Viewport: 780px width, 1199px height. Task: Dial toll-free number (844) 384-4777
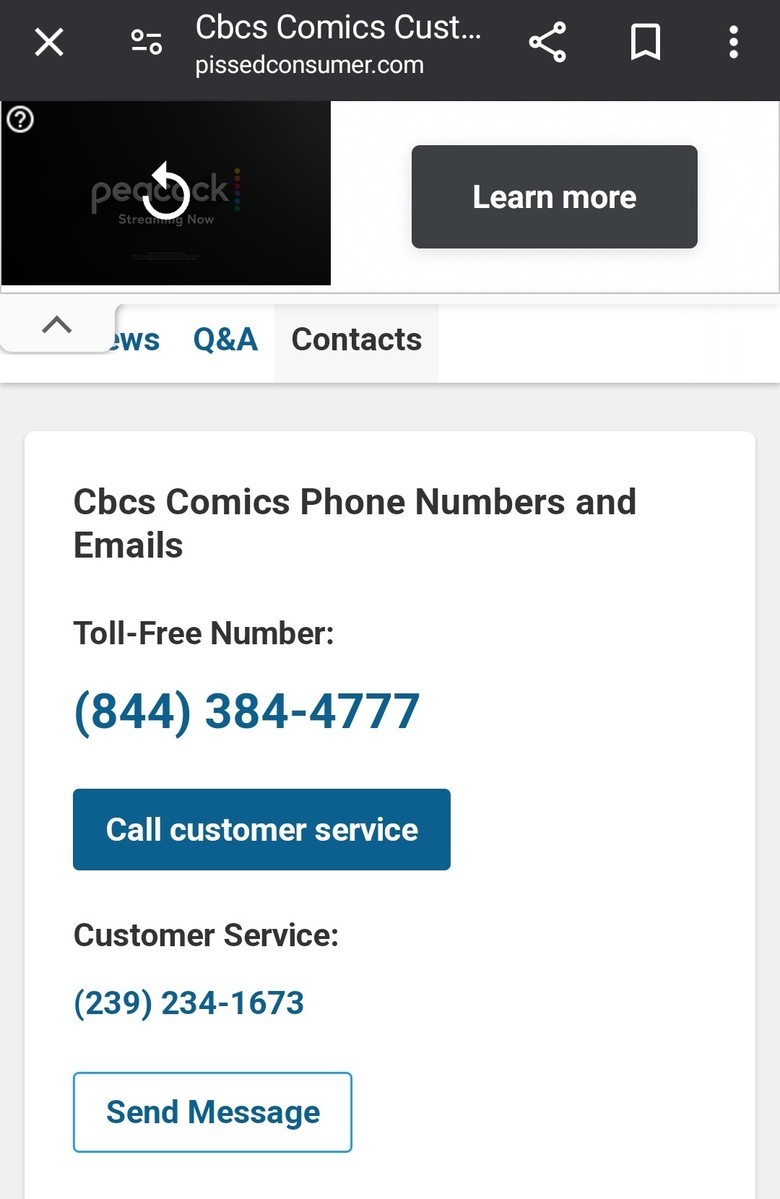pos(246,711)
